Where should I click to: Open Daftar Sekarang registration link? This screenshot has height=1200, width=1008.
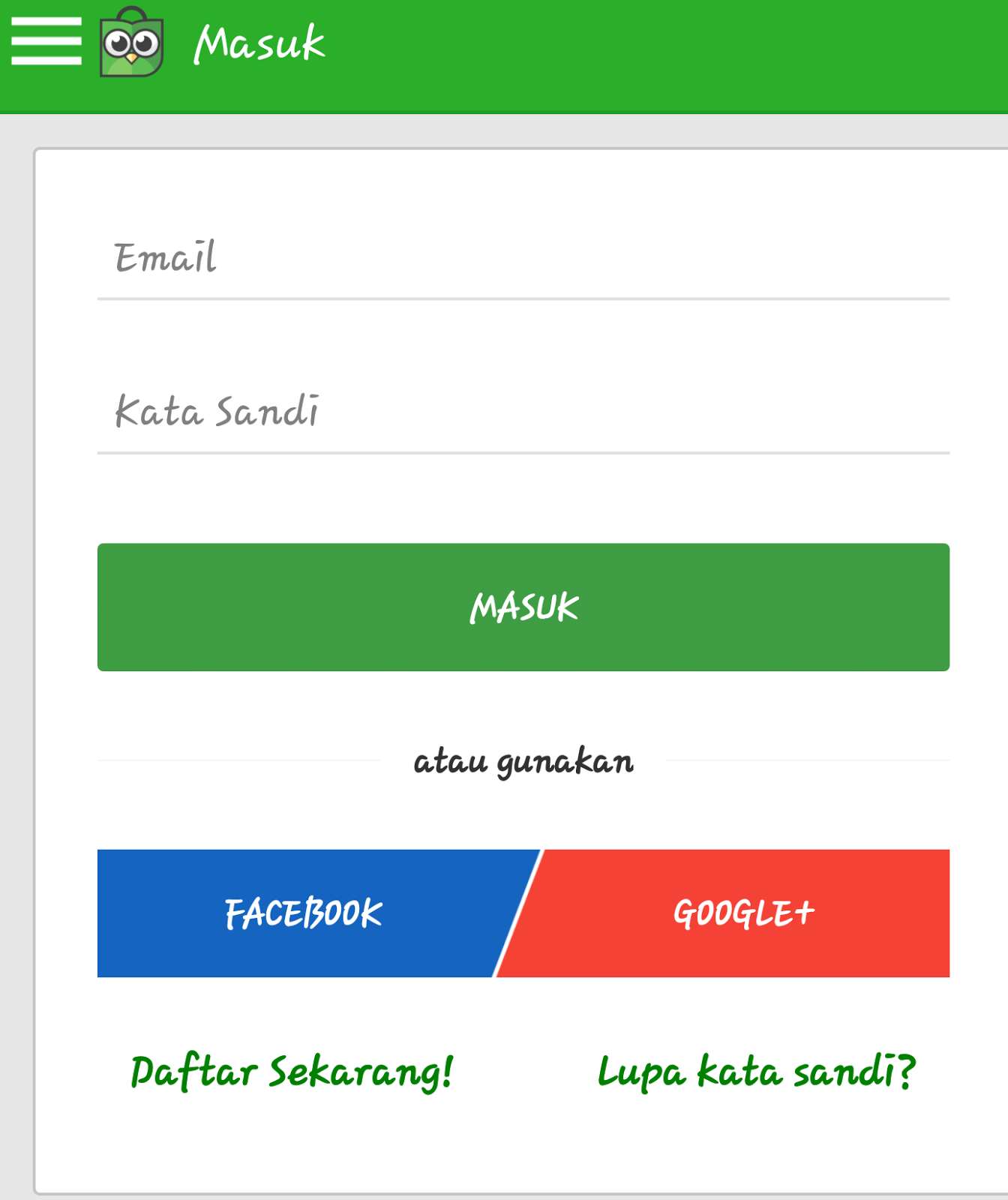coord(292,1071)
